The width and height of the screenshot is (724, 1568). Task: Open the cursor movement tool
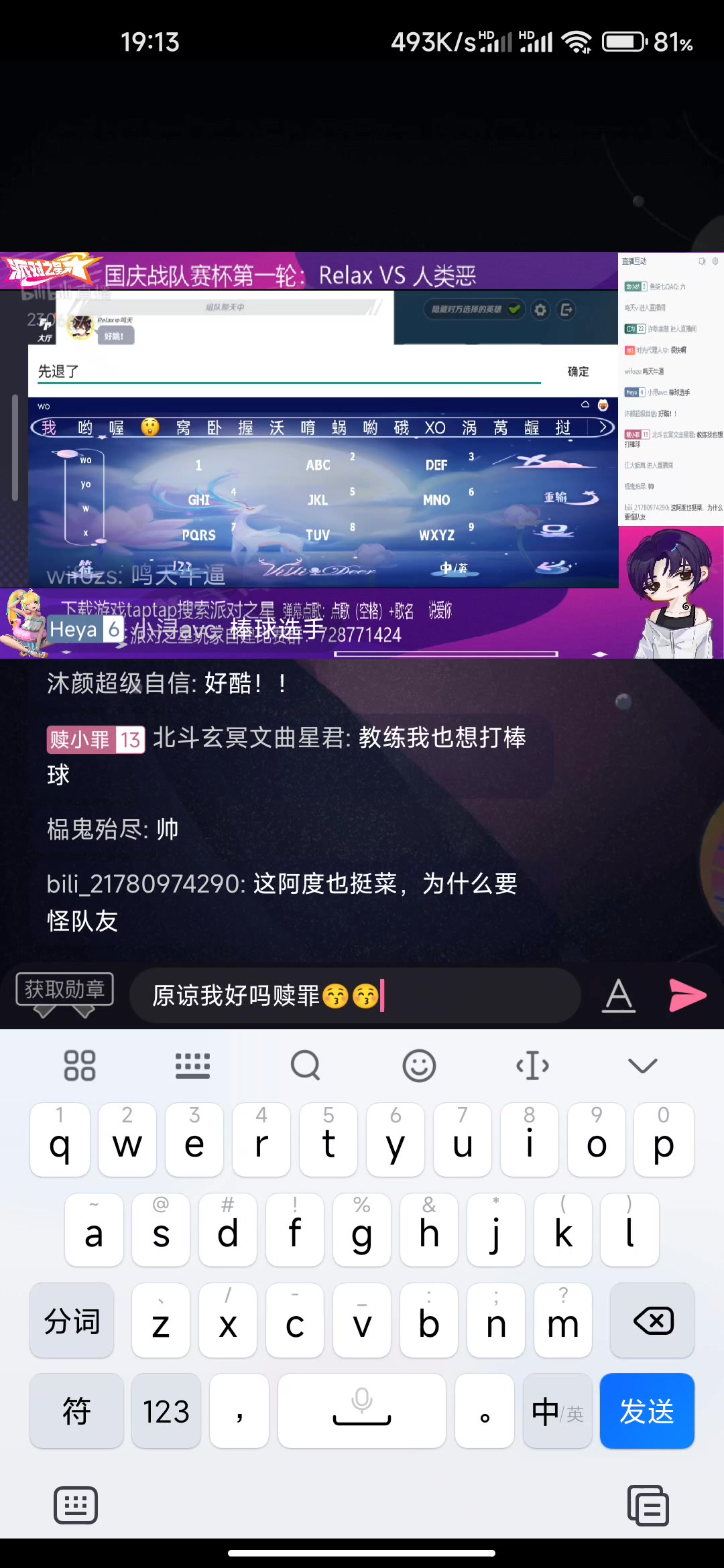532,1065
